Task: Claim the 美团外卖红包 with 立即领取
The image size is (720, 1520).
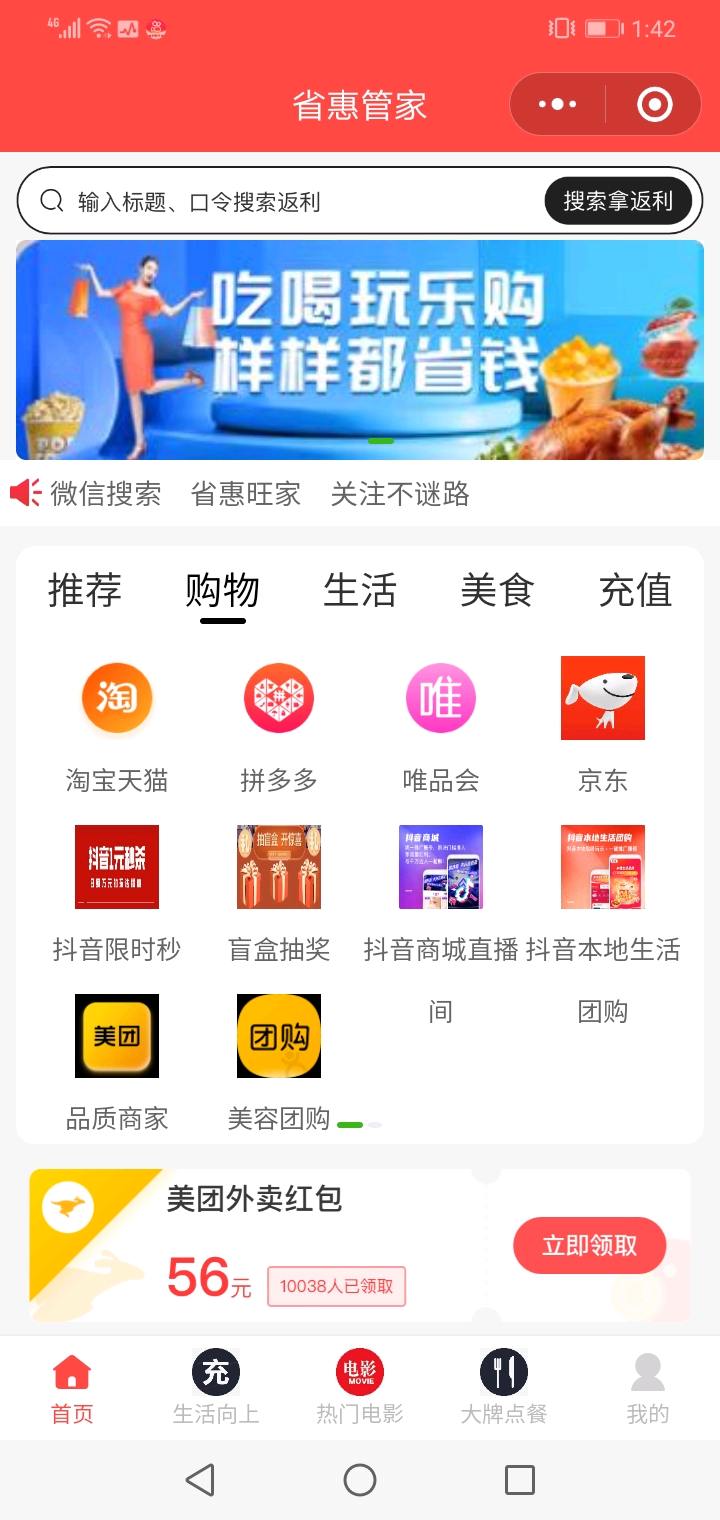Action: pos(589,1245)
